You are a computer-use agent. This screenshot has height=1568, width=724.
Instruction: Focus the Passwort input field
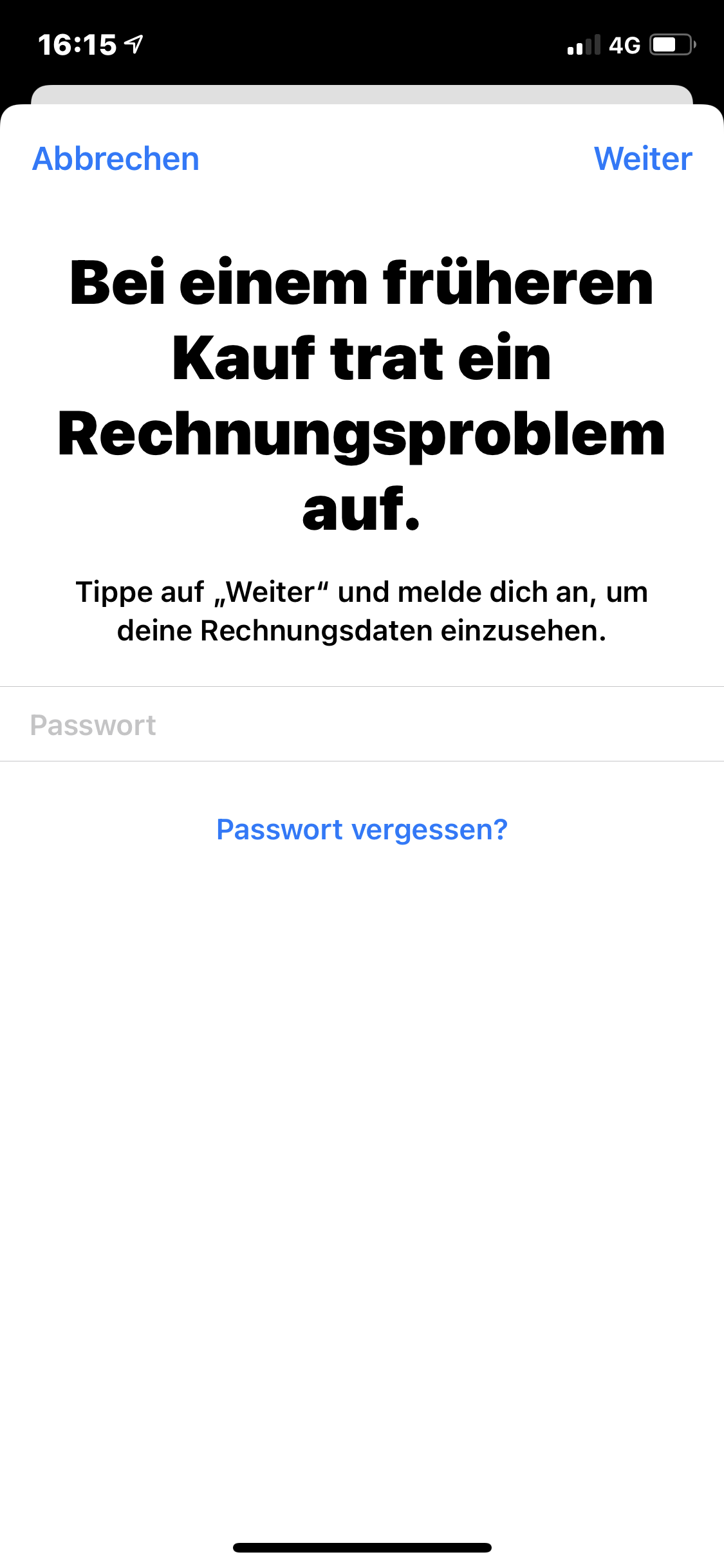(x=360, y=725)
